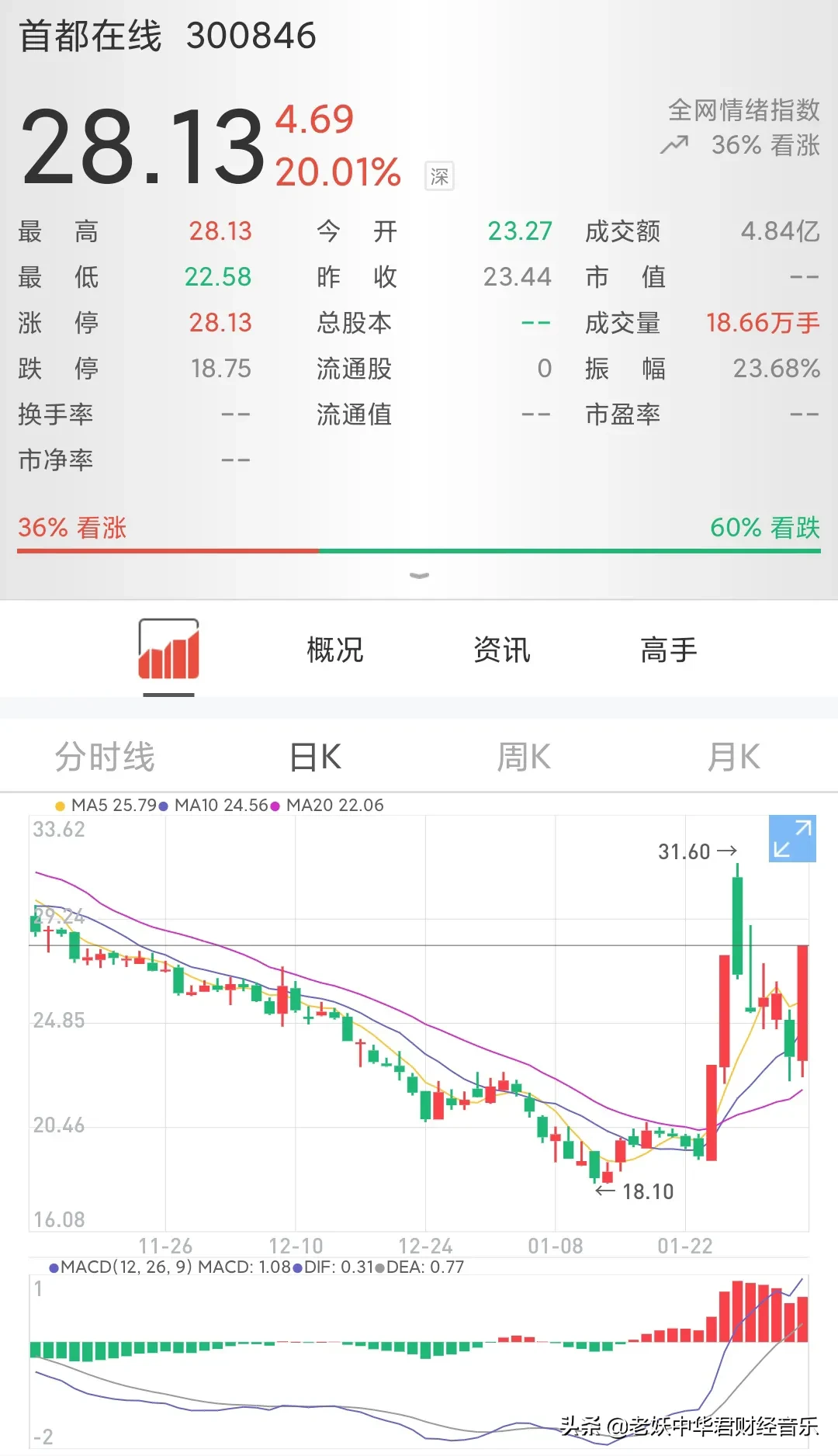Go to the 高手 tab
838x1456 pixels.
668,650
